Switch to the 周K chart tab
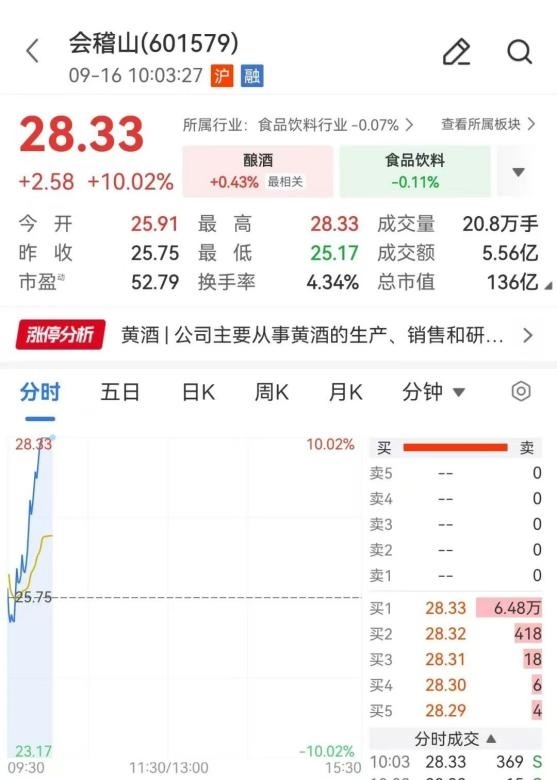Screen dimensions: 557x780 [271, 392]
